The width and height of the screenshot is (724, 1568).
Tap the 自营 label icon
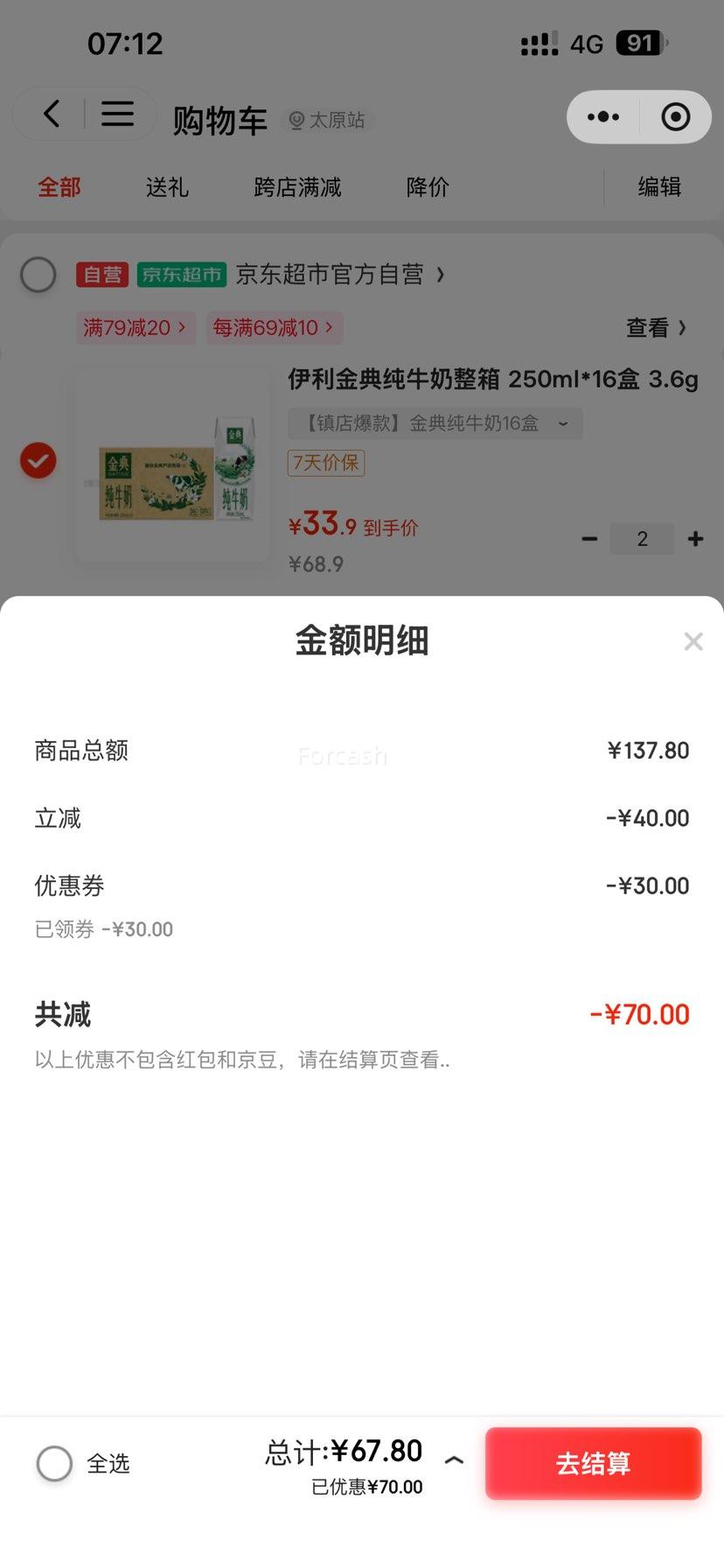point(101,274)
